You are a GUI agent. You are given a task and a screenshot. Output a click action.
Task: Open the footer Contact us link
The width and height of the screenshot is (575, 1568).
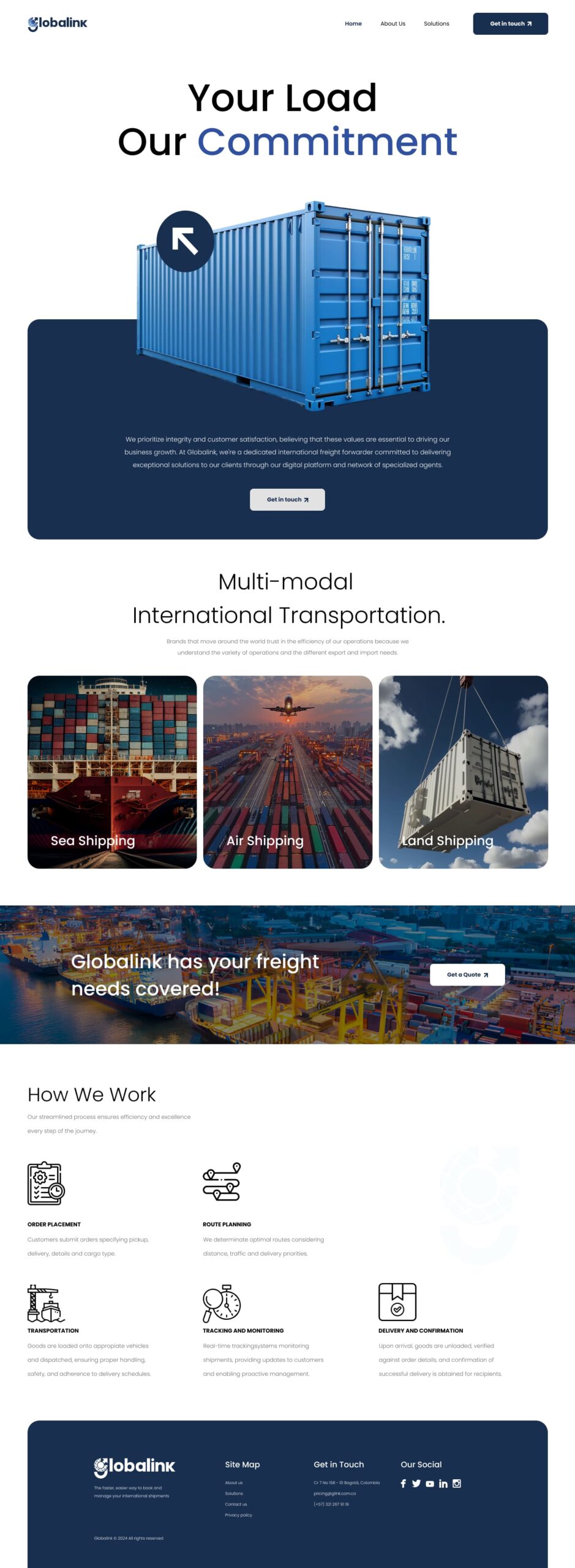click(236, 1504)
